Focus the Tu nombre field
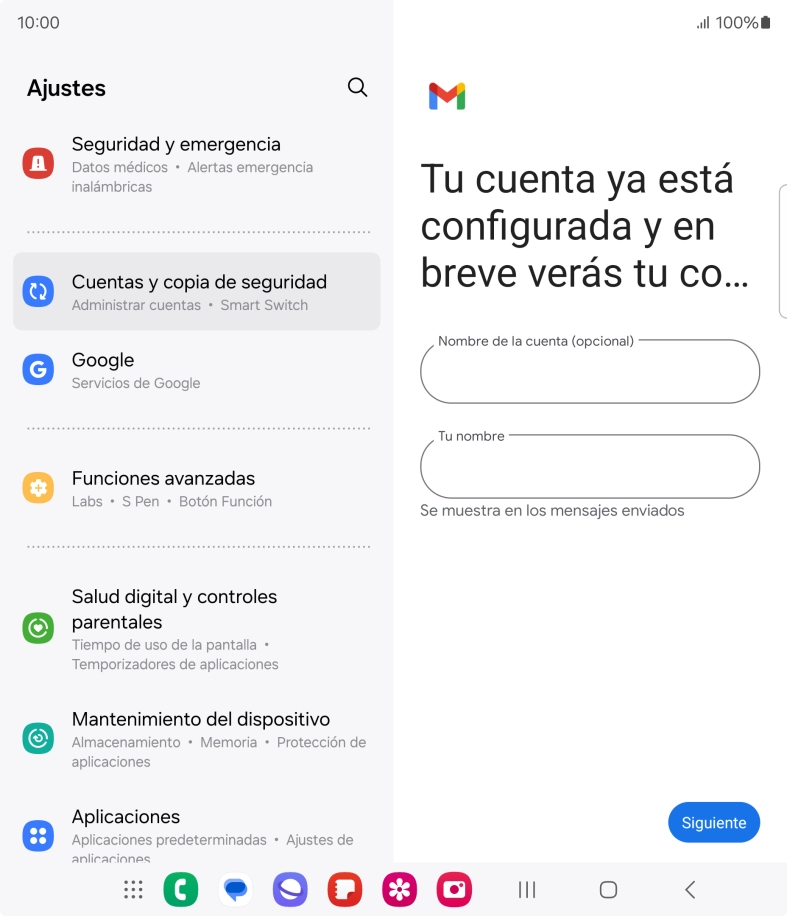The width and height of the screenshot is (787, 916). click(590, 466)
